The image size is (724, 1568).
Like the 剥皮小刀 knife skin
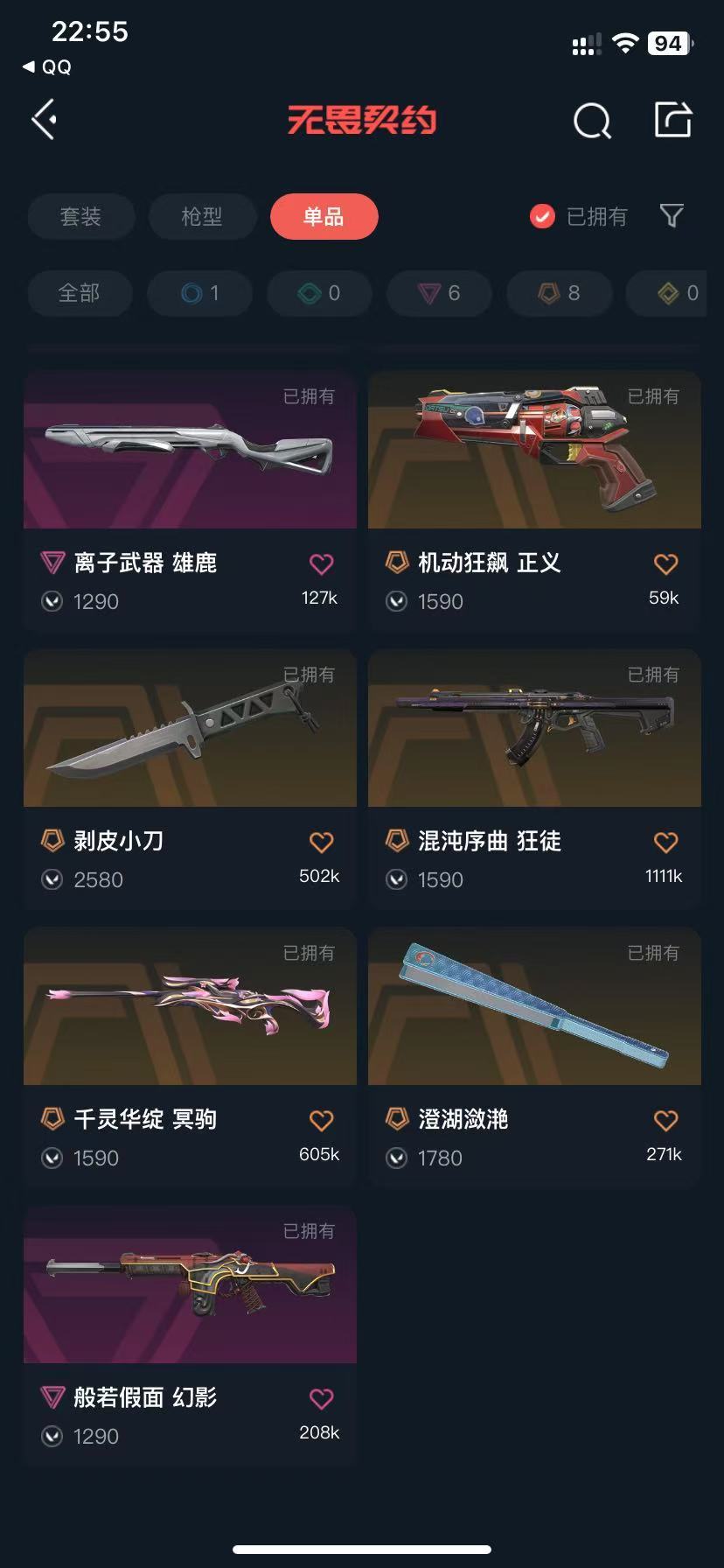[x=322, y=842]
